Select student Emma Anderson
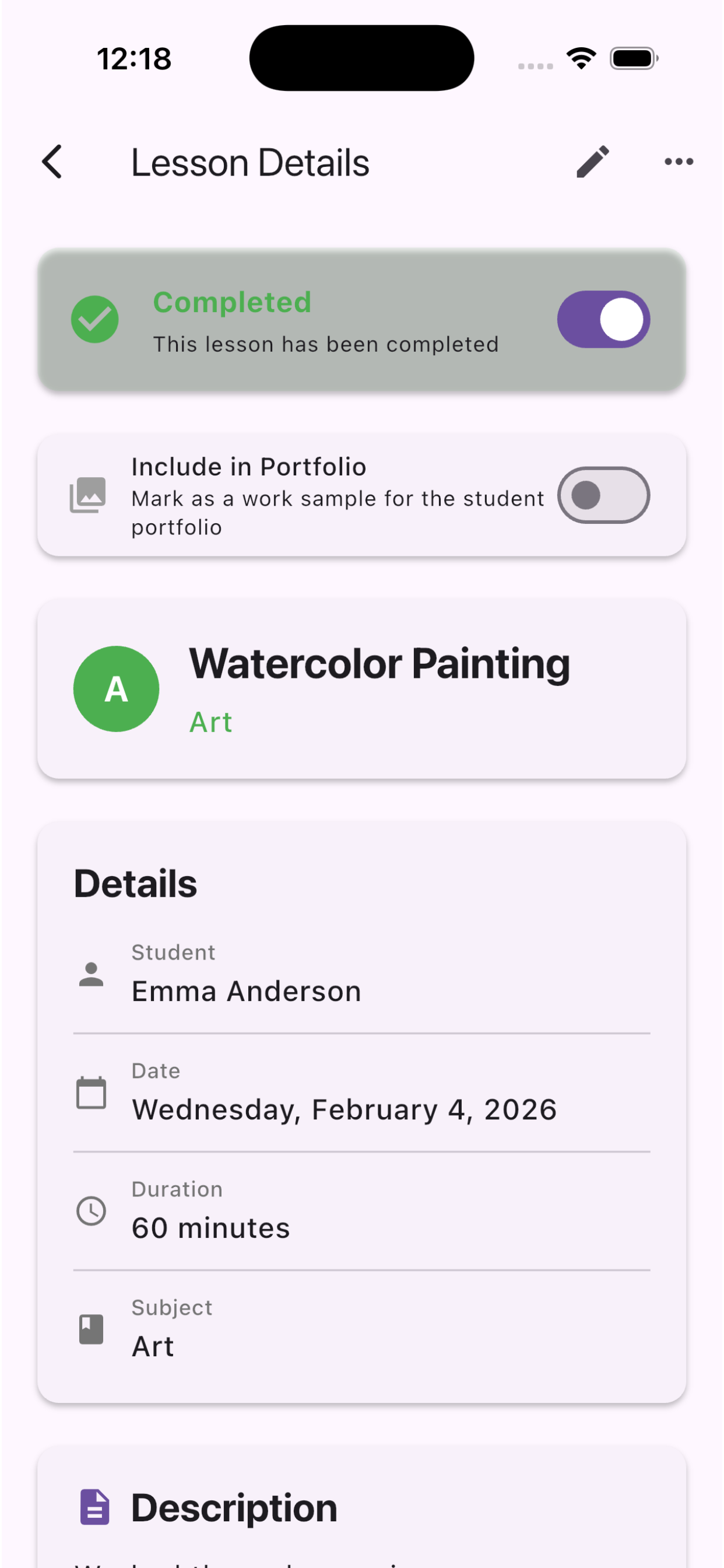724x1568 pixels. 246,991
